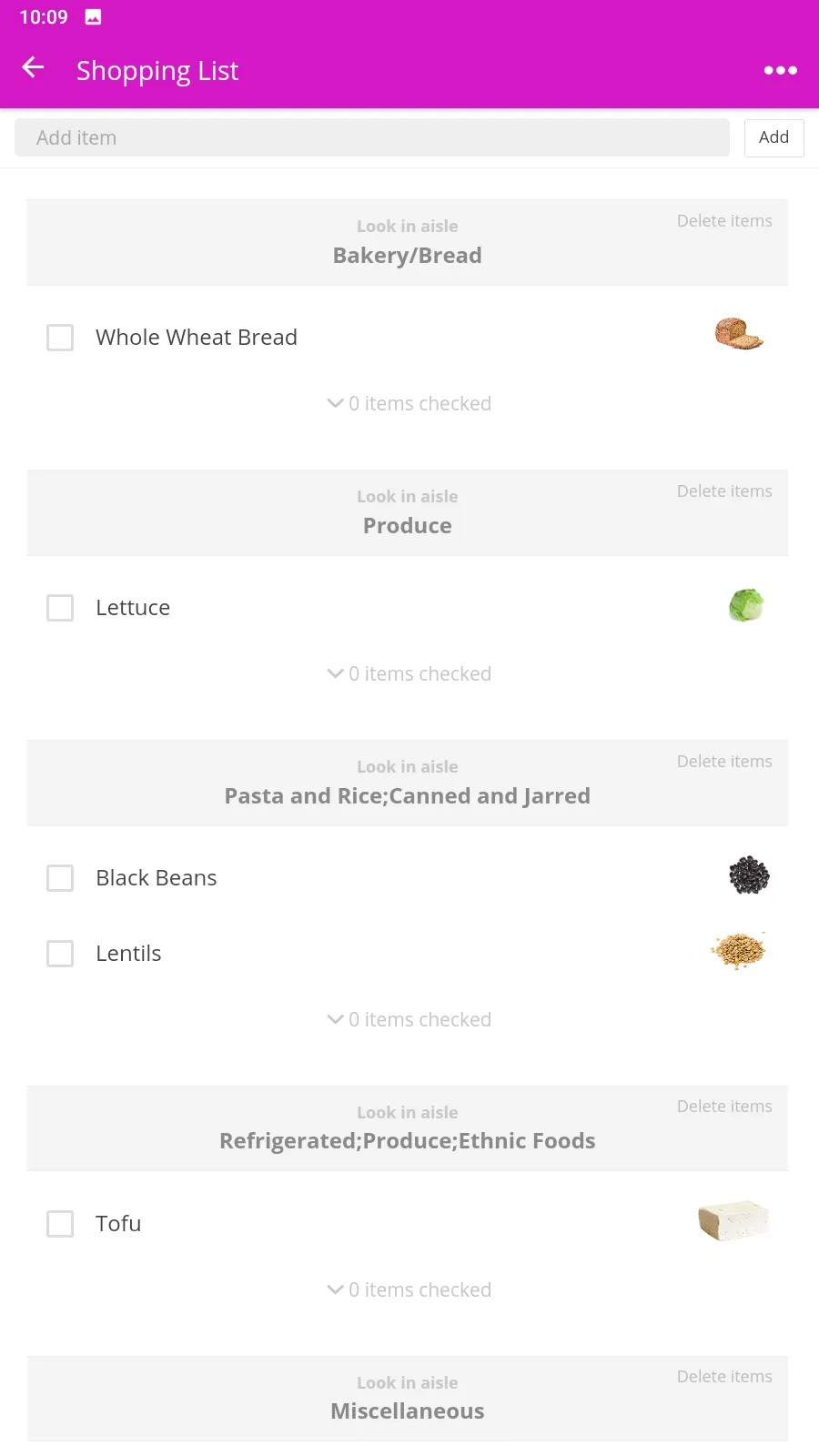Viewport: 819px width, 1456px height.
Task: Click the tofu image
Action: coord(733,1221)
